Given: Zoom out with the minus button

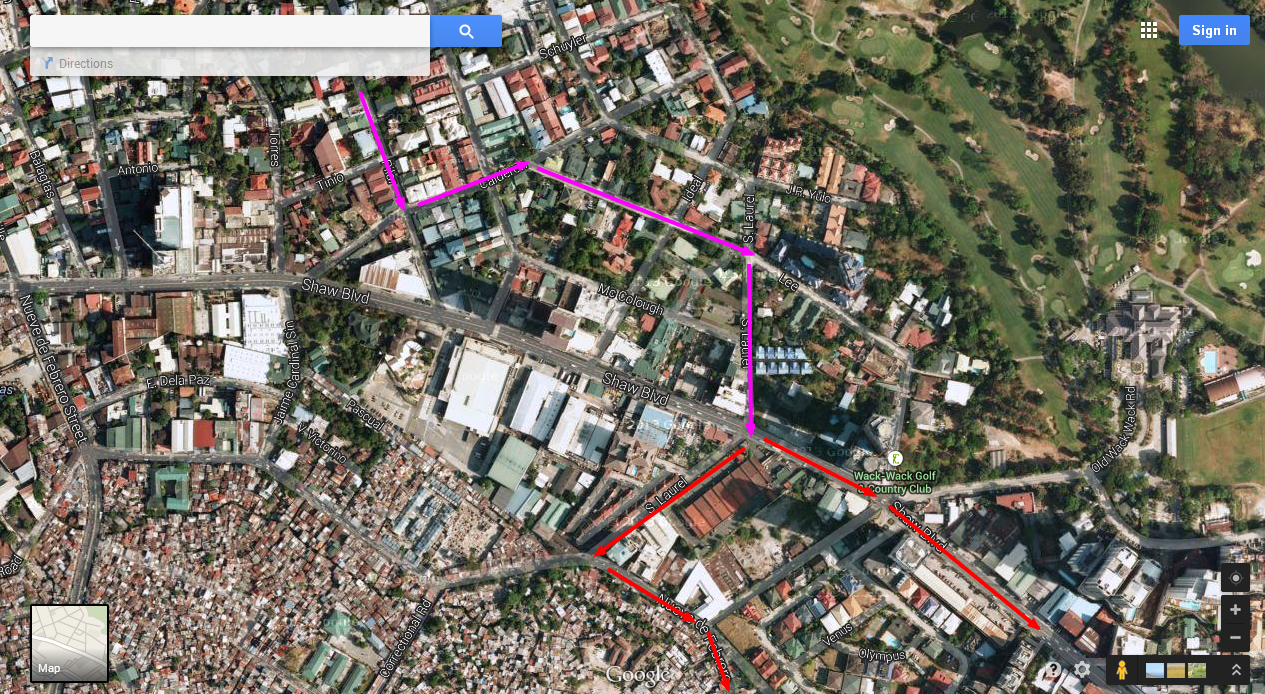Looking at the screenshot, I should point(1235,637).
